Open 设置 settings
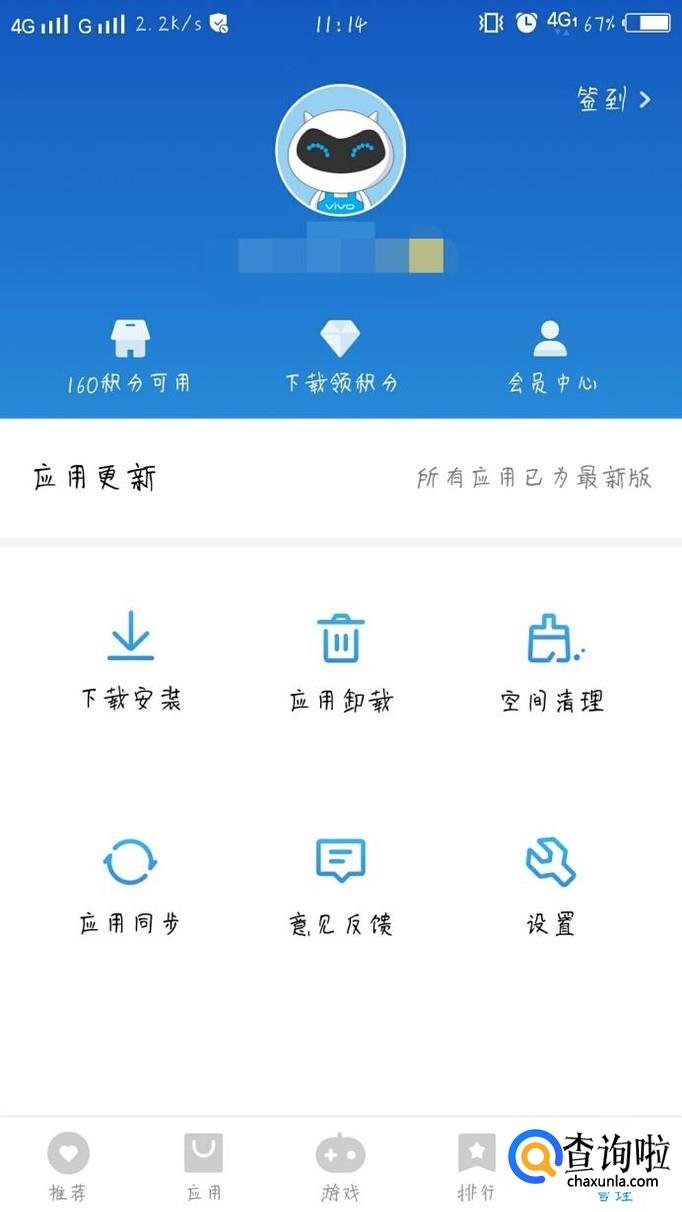Viewport: 682px width, 1212px height. [x=551, y=883]
